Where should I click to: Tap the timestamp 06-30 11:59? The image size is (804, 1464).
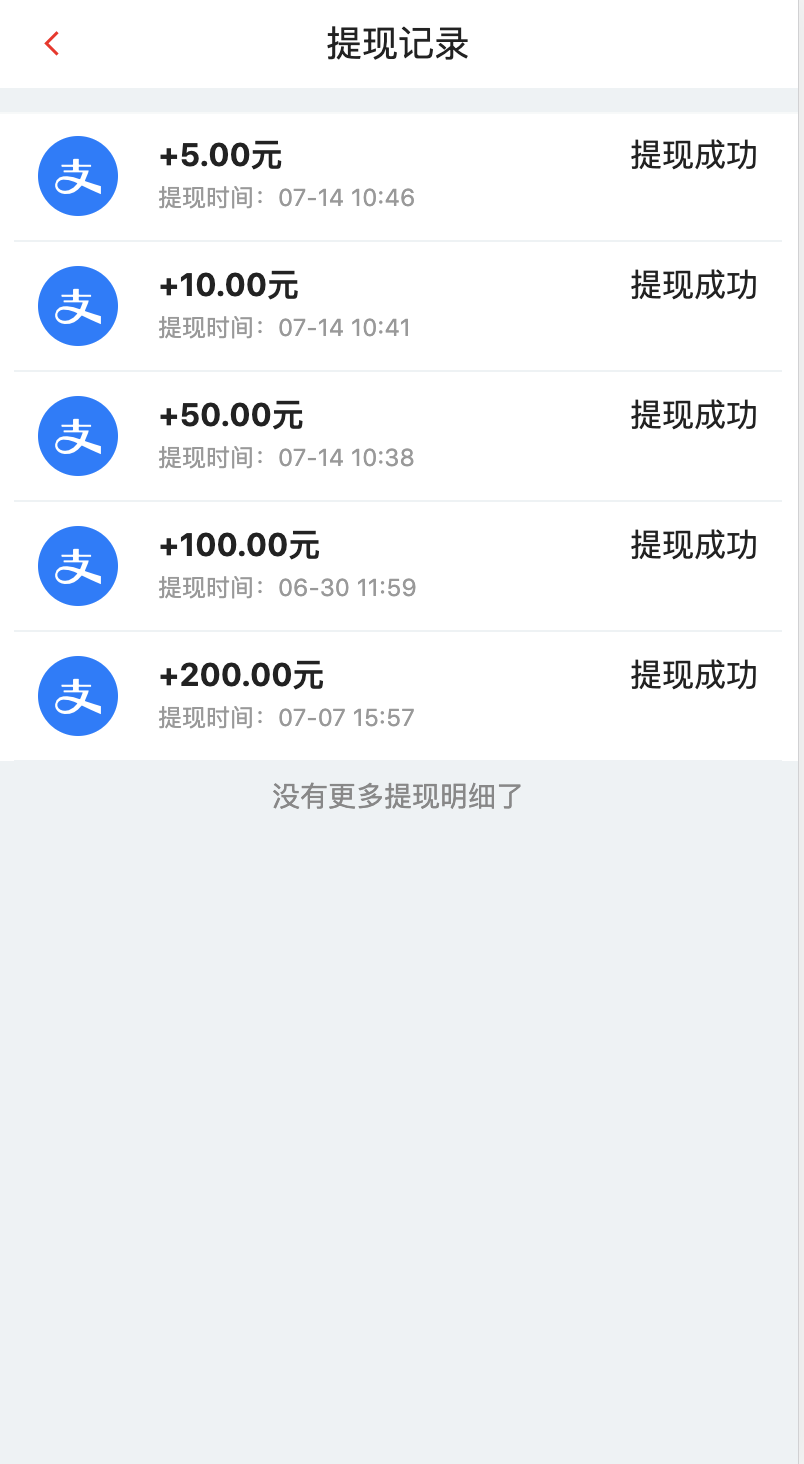point(347,587)
